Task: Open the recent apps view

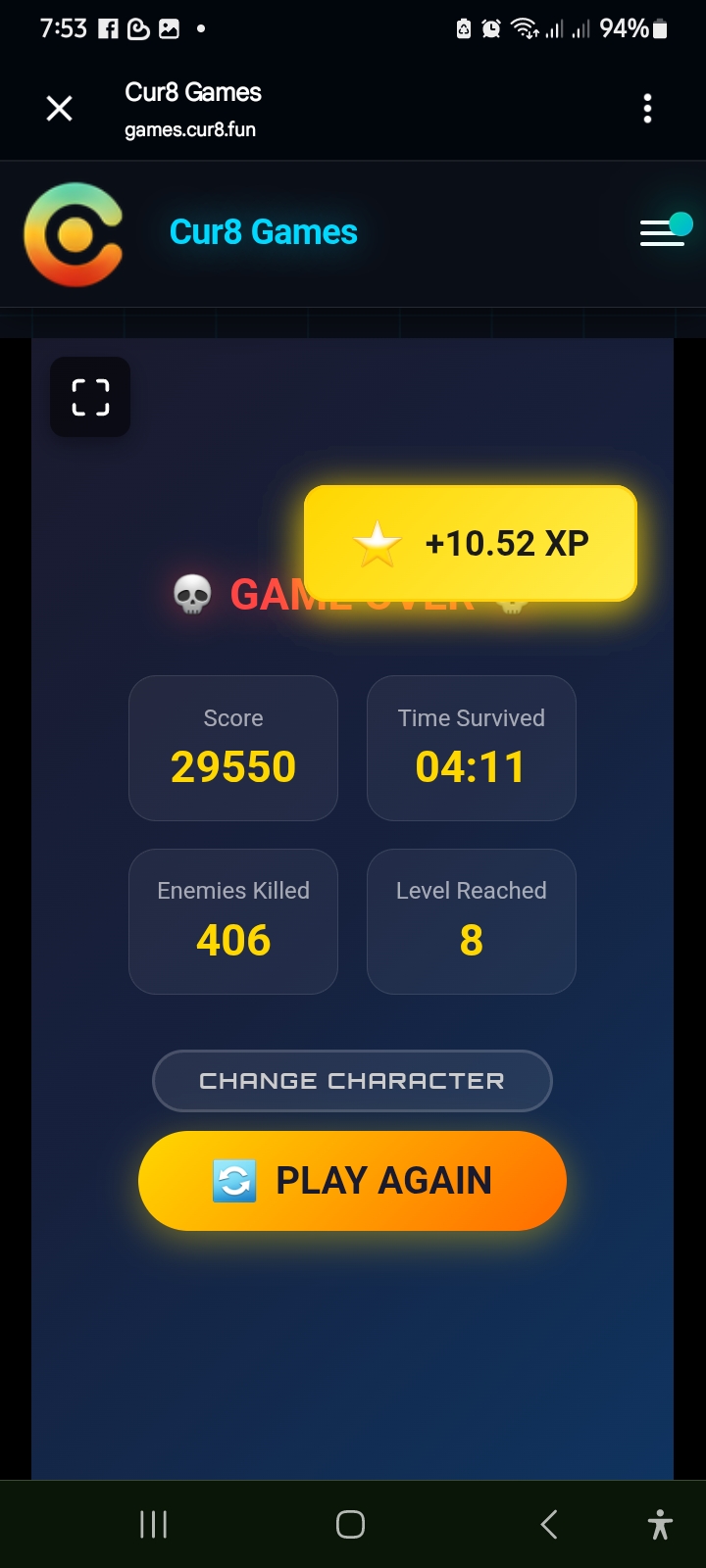Action: click(x=154, y=1524)
